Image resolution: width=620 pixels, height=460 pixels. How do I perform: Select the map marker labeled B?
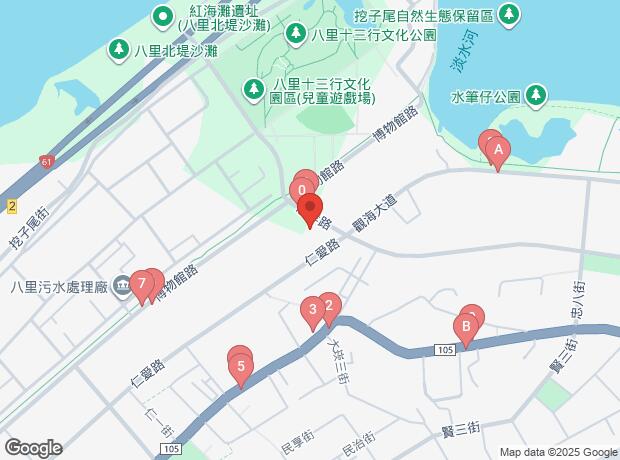(x=465, y=327)
